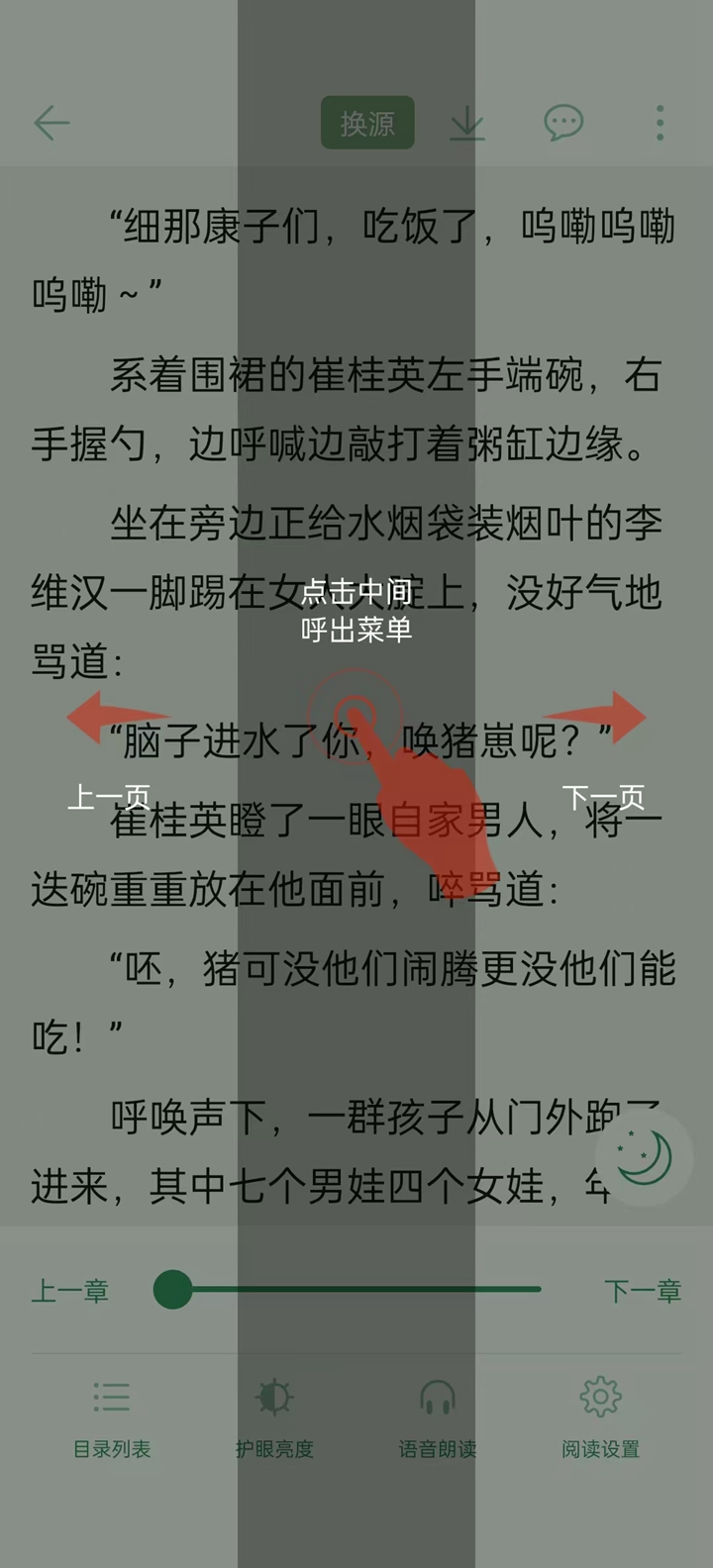
Task: Open 阅读设置 reading settings
Action: pyautogui.click(x=600, y=1418)
